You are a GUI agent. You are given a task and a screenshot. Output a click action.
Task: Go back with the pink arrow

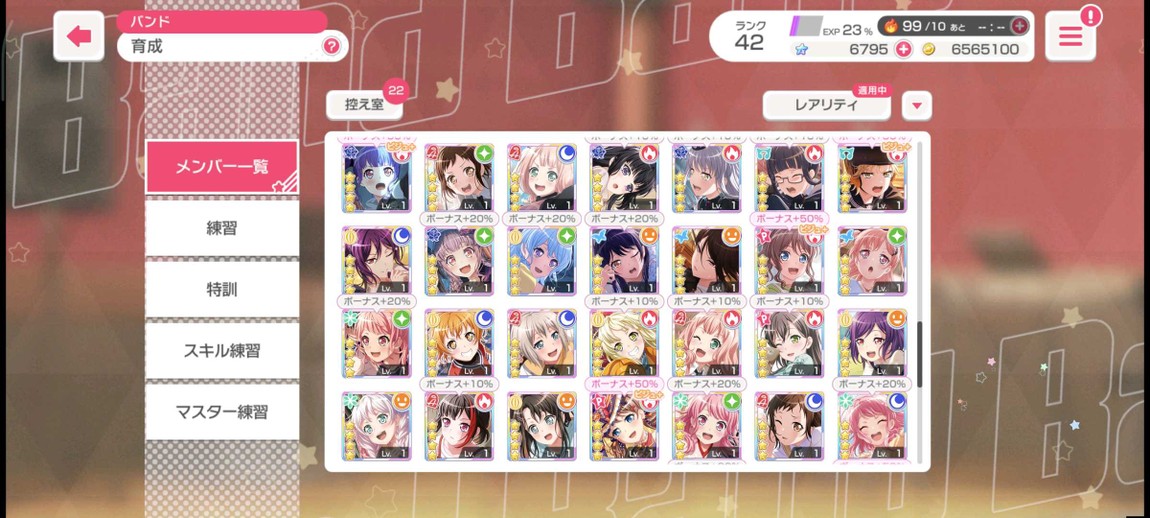[x=78, y=37]
